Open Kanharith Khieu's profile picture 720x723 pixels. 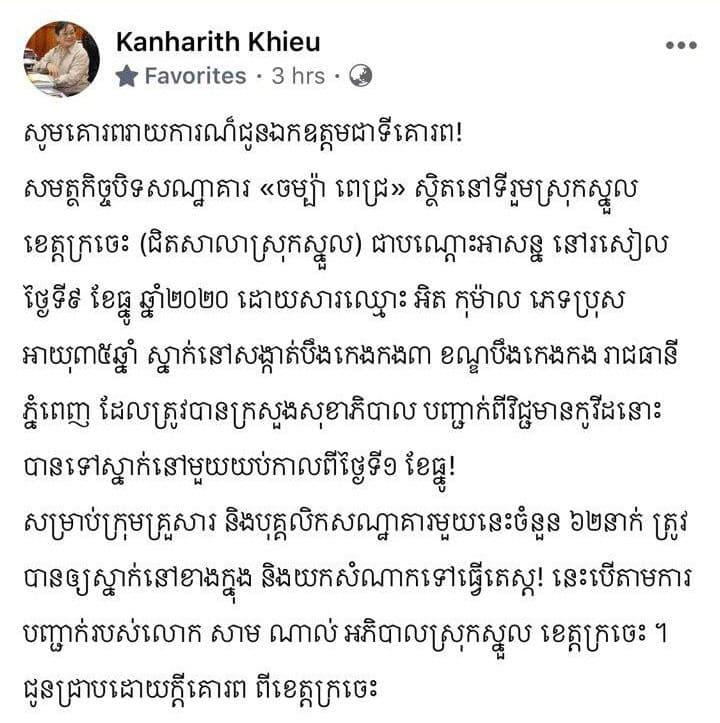pyautogui.click(x=61, y=57)
